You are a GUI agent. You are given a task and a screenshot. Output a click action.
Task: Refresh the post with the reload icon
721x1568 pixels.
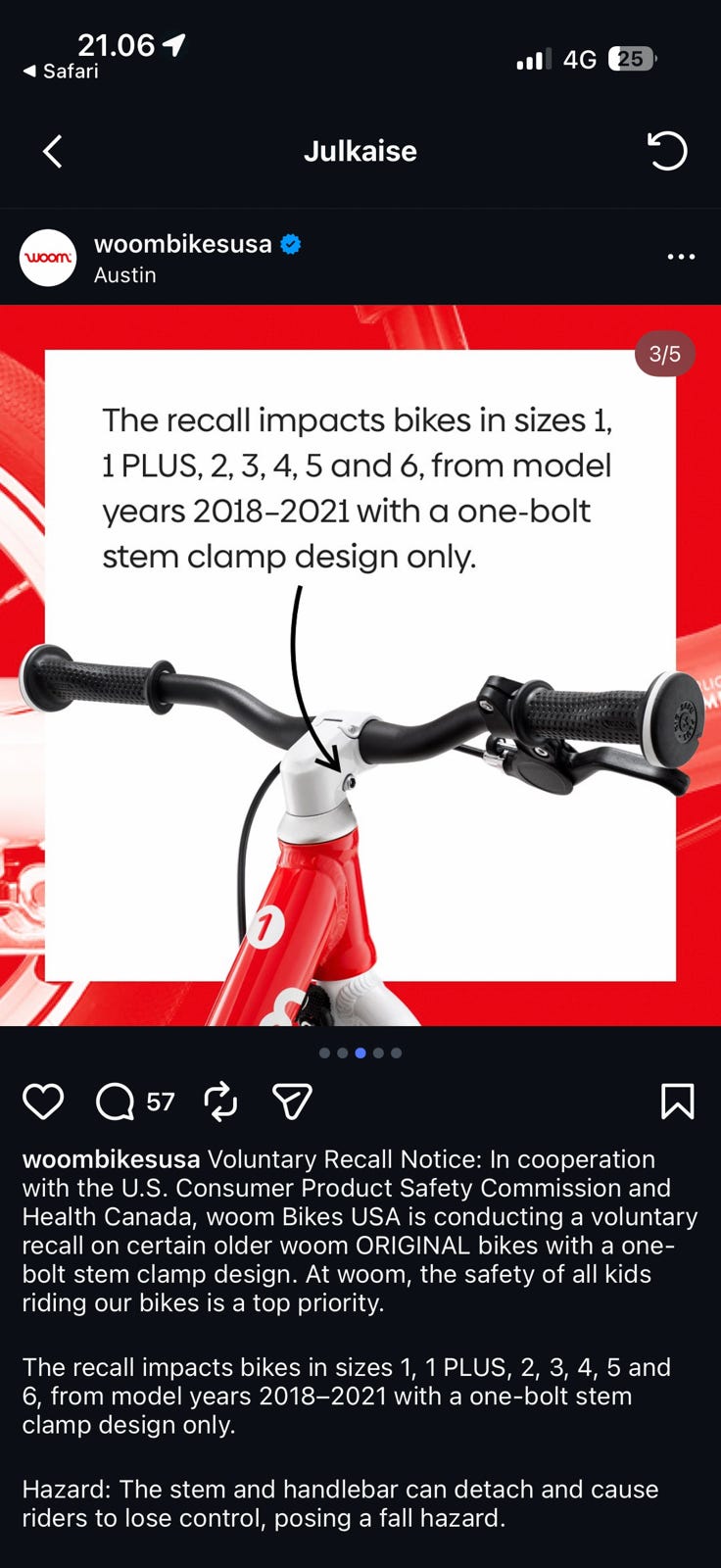[668, 151]
